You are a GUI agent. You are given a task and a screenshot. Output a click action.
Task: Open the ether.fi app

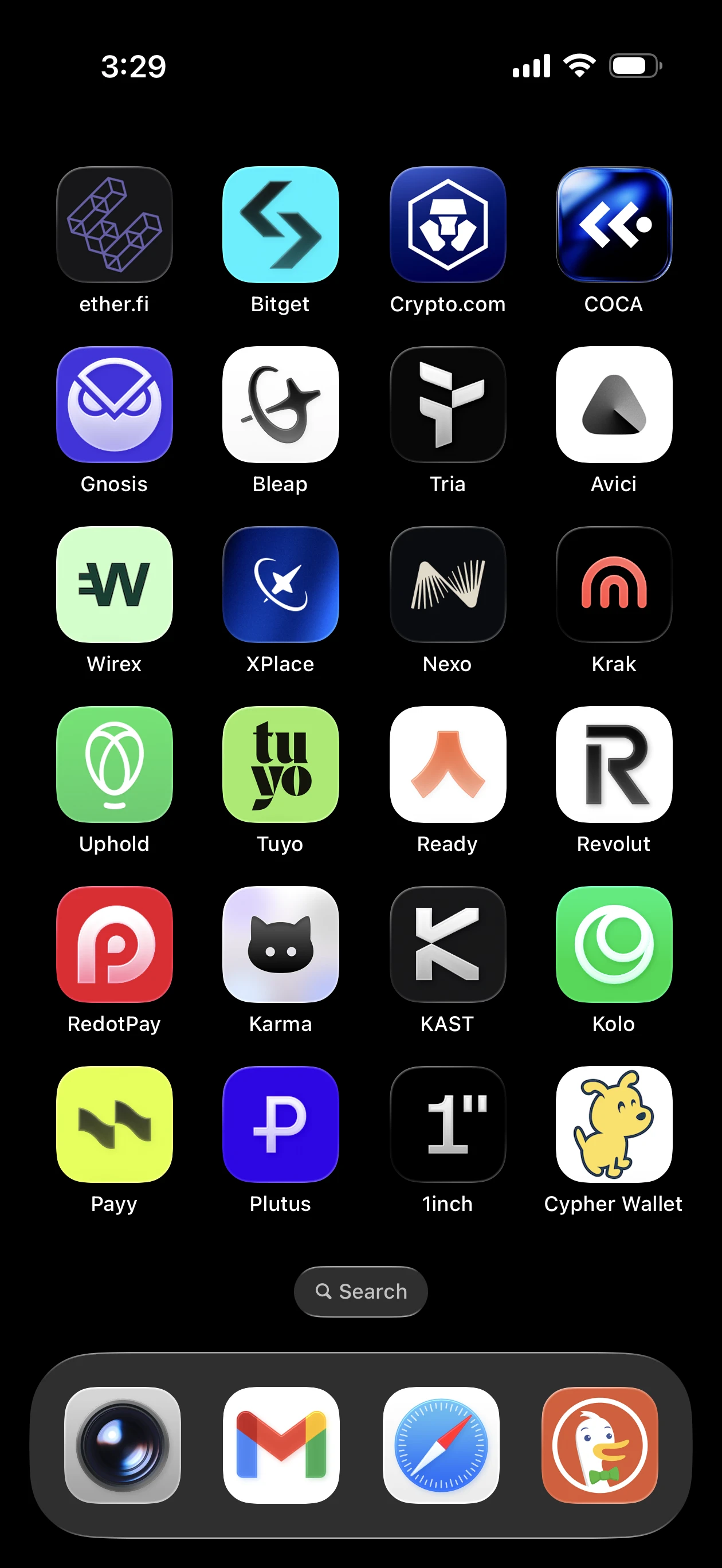pos(114,225)
